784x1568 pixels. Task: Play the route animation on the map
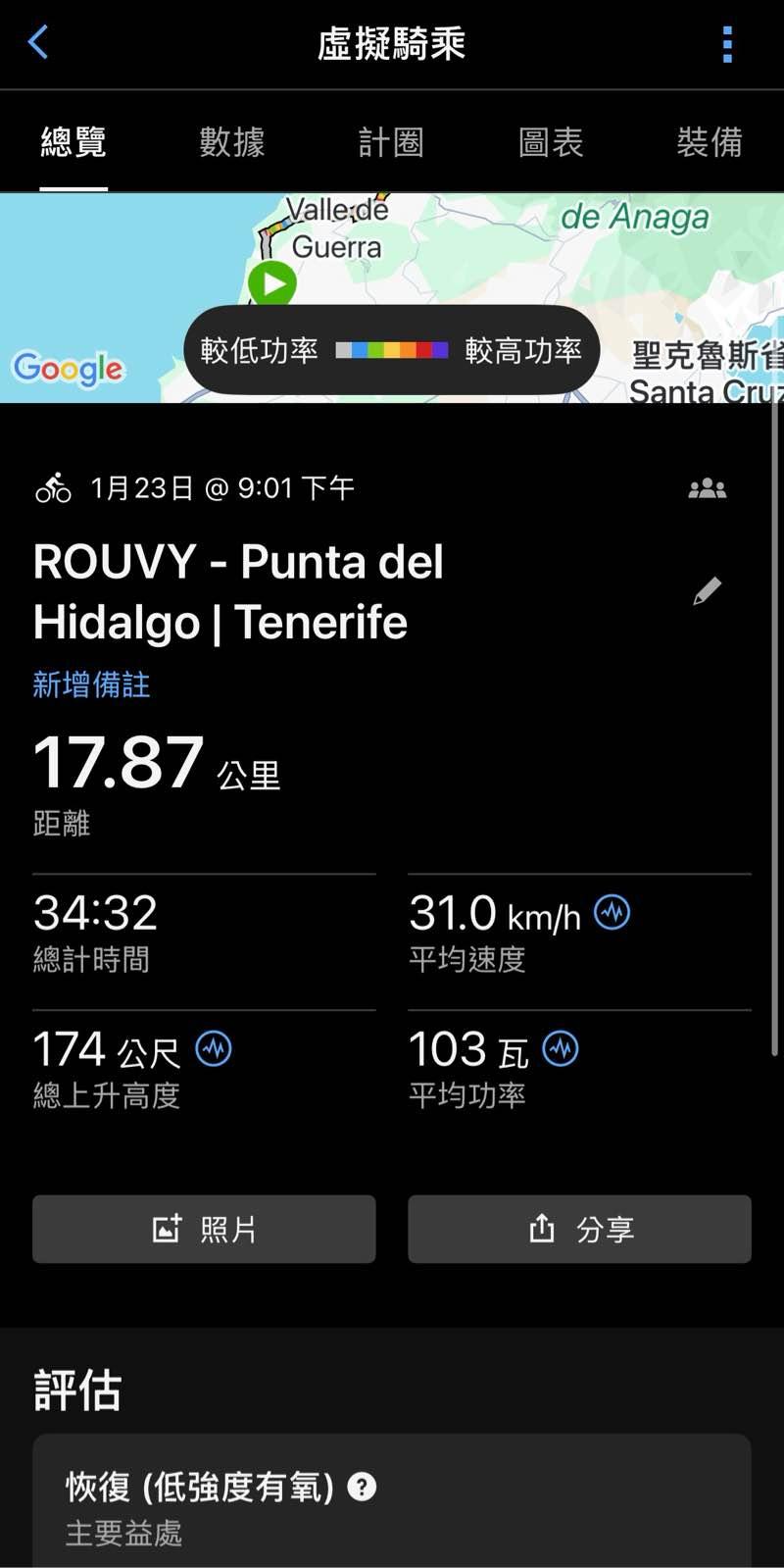click(272, 284)
